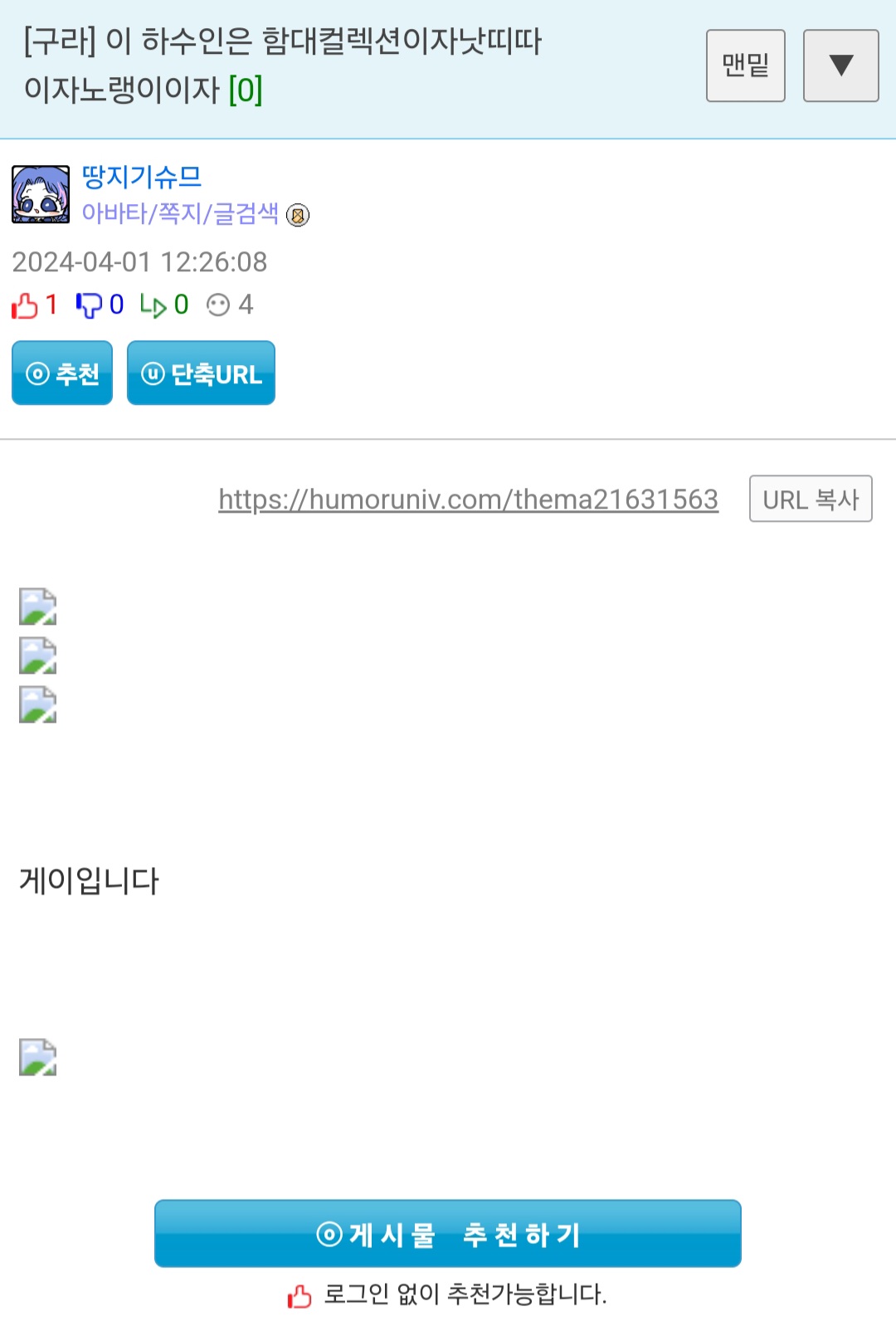896x1326 pixels.
Task: Open 아바타/쪽지/글검색 author options
Action: (180, 214)
